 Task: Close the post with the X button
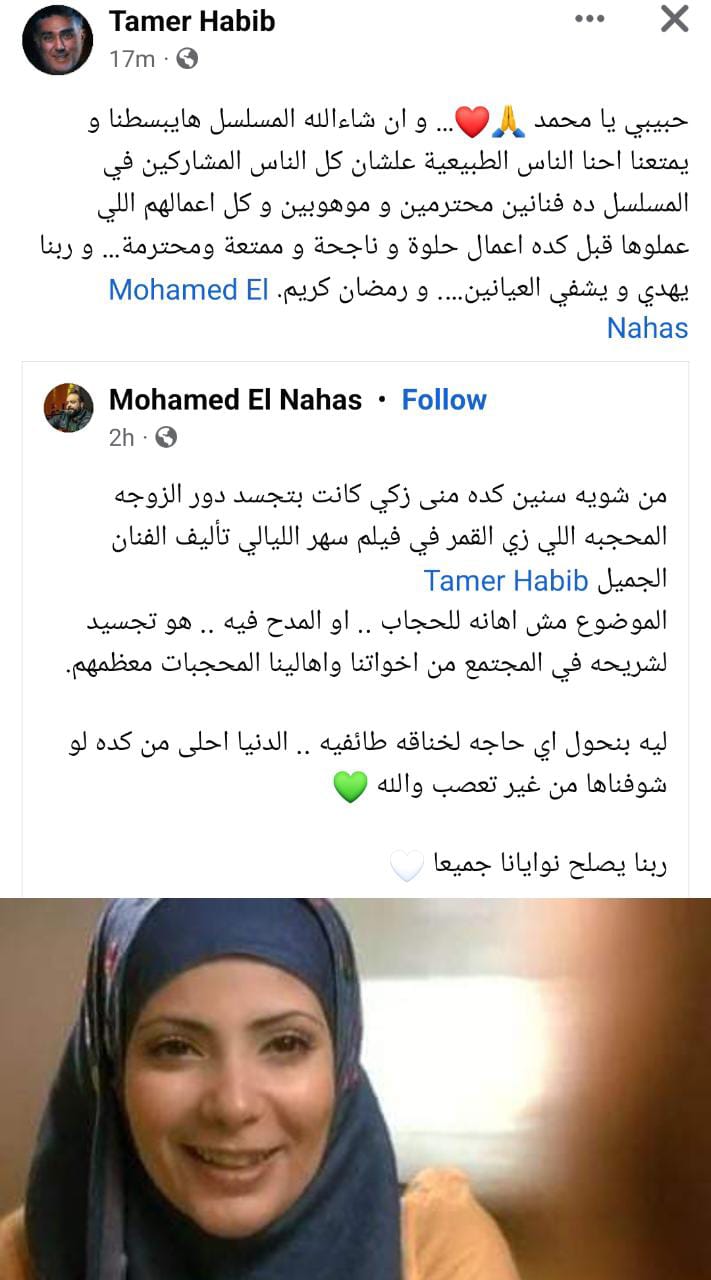(x=675, y=19)
